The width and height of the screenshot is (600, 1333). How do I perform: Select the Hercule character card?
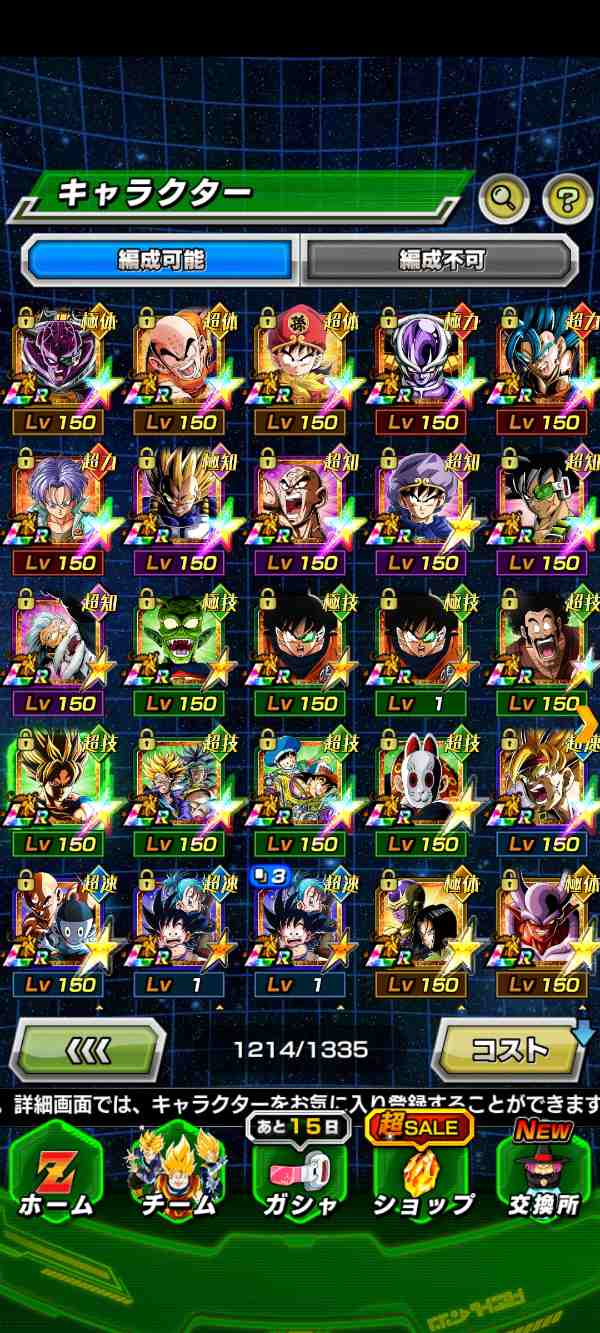pyautogui.click(x=545, y=652)
